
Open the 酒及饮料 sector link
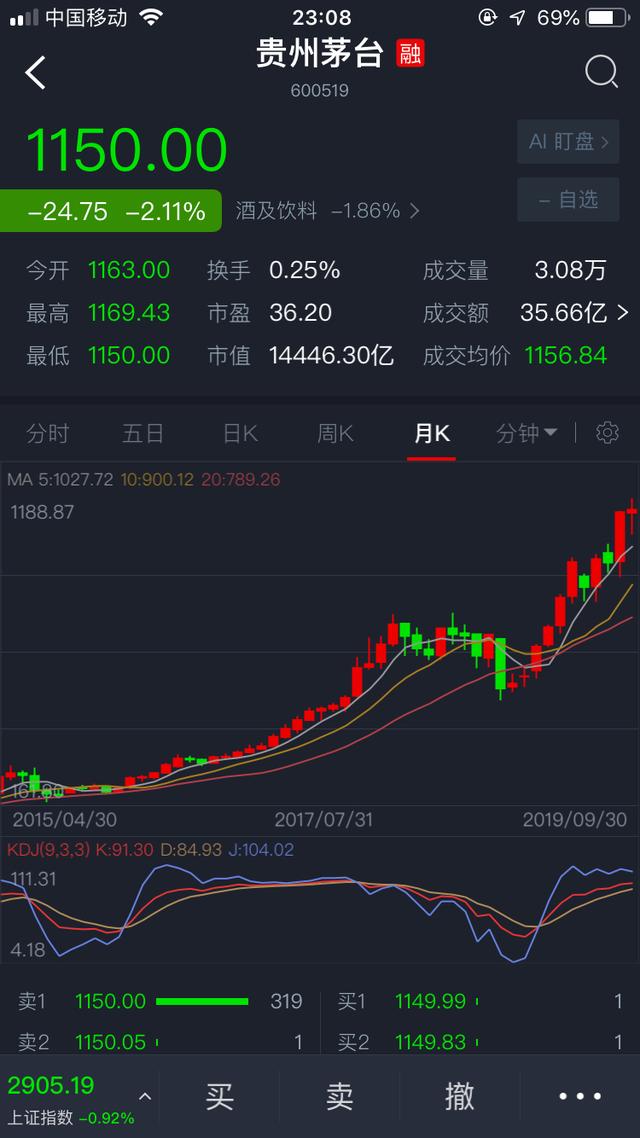tap(327, 211)
